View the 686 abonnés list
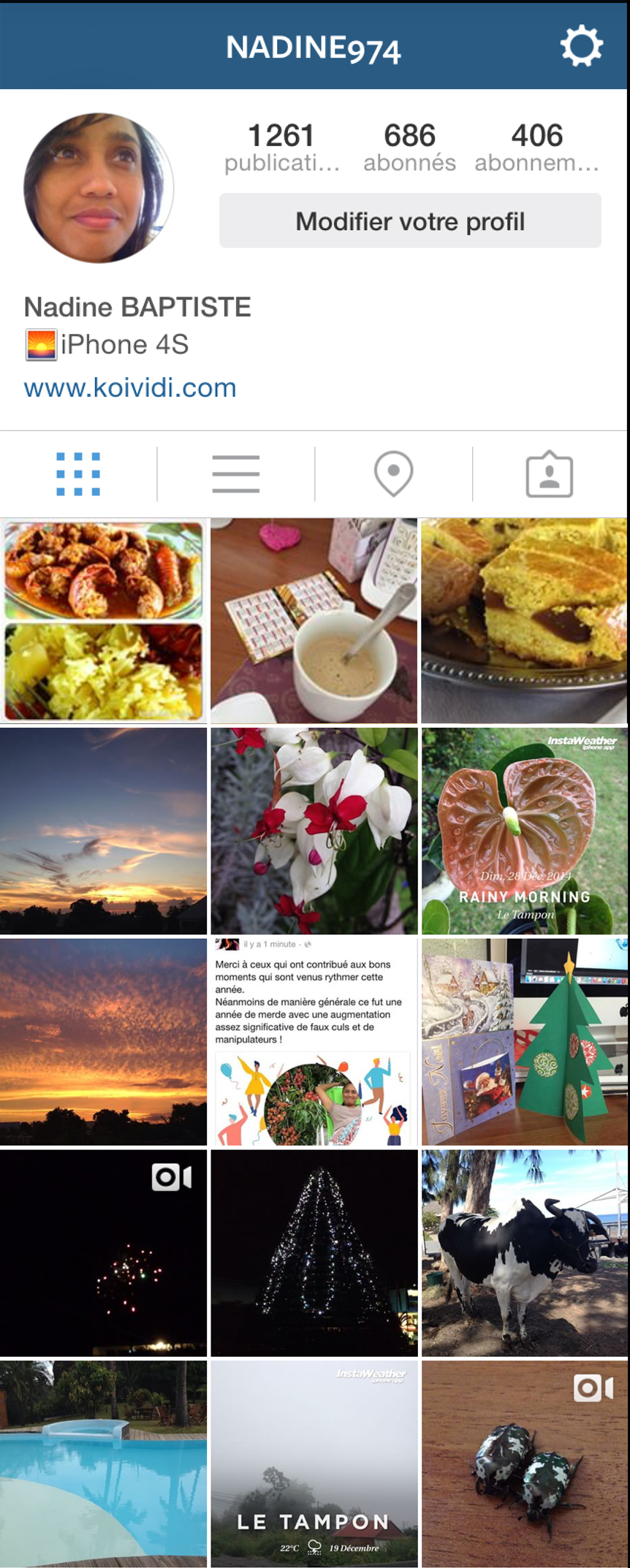The width and height of the screenshot is (630, 1568). tap(409, 147)
